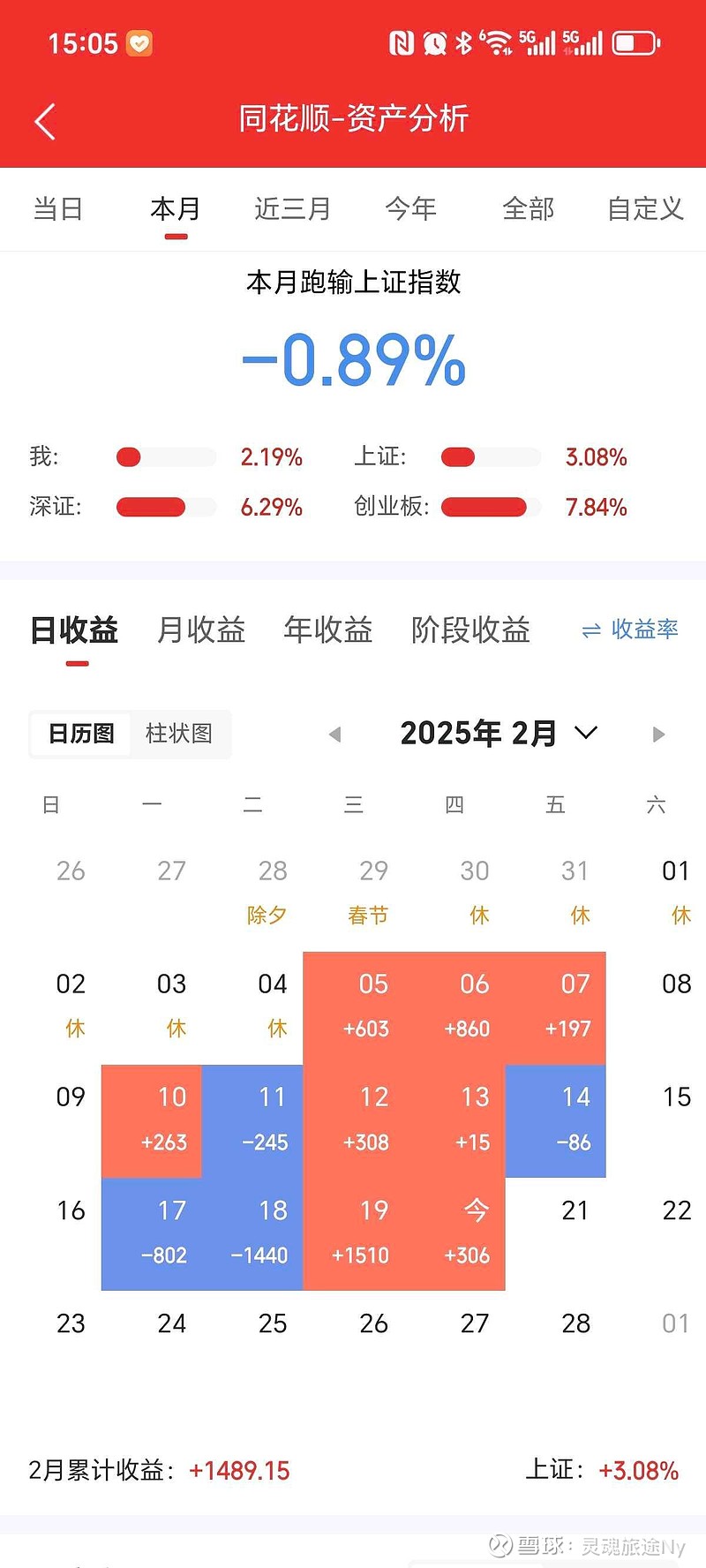Screen dimensions: 706x1568
Task: Select the 日历图 view
Action: click(x=81, y=734)
